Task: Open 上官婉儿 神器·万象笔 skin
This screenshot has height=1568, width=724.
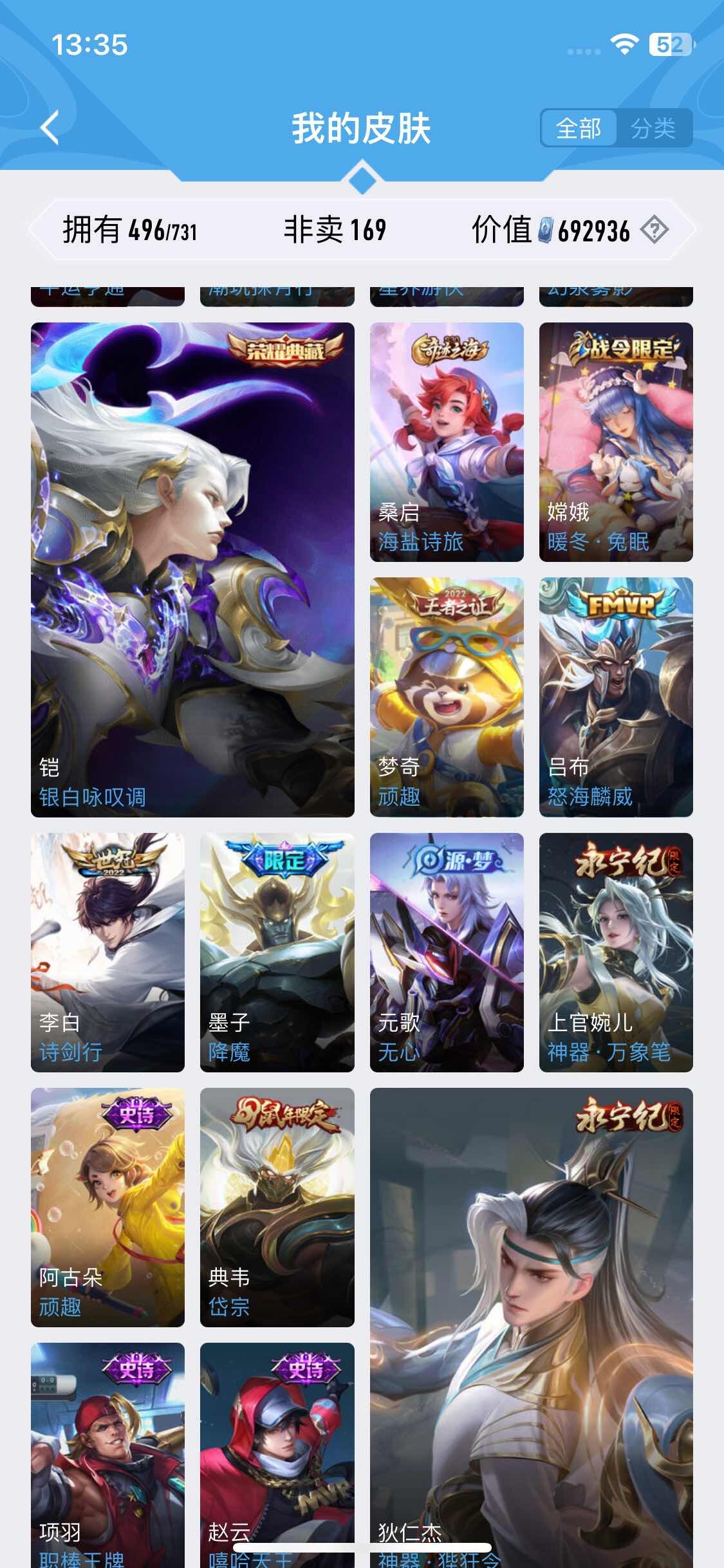Action: click(616, 952)
